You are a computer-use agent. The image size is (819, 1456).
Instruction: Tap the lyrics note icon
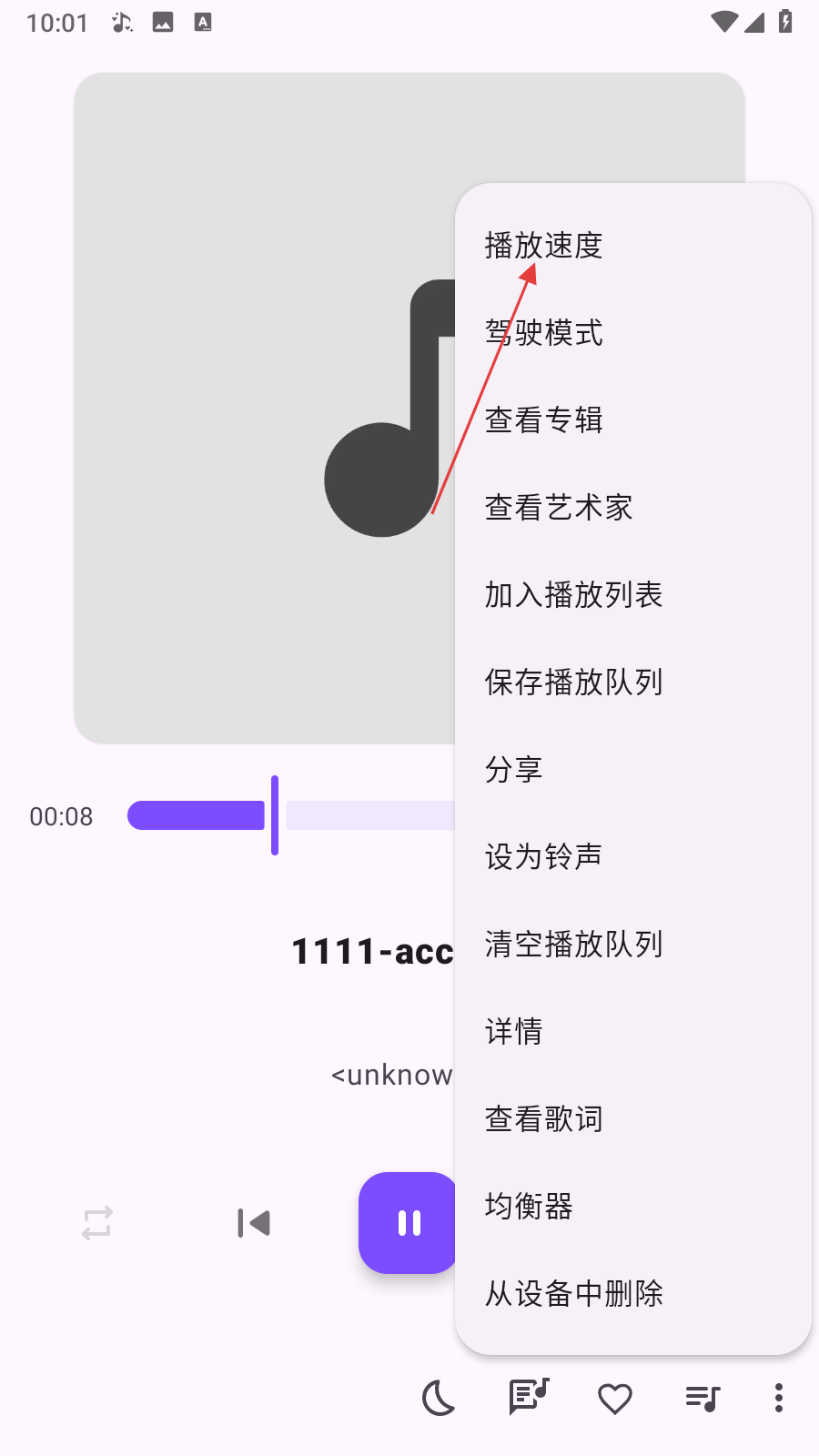pos(529,1398)
